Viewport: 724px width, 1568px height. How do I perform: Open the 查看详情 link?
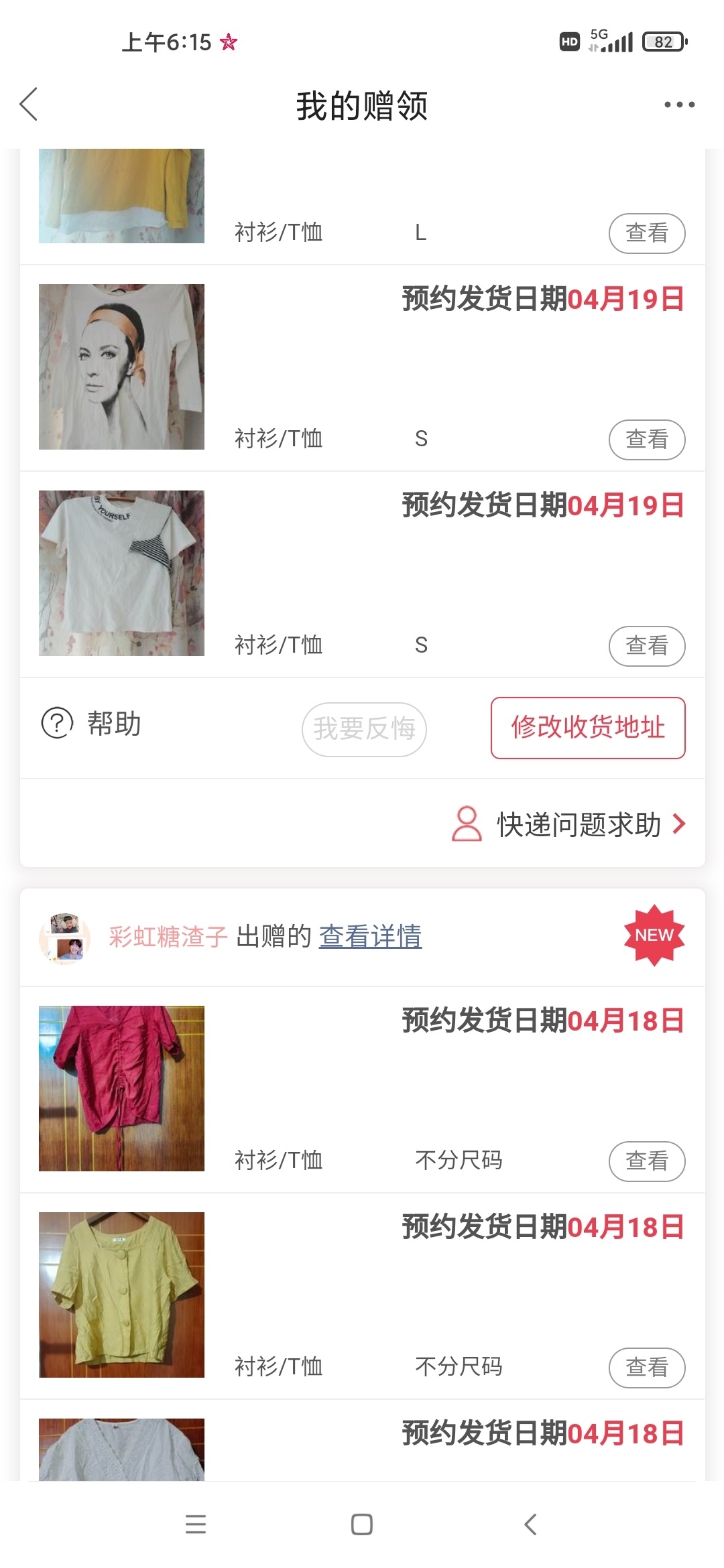tap(370, 937)
